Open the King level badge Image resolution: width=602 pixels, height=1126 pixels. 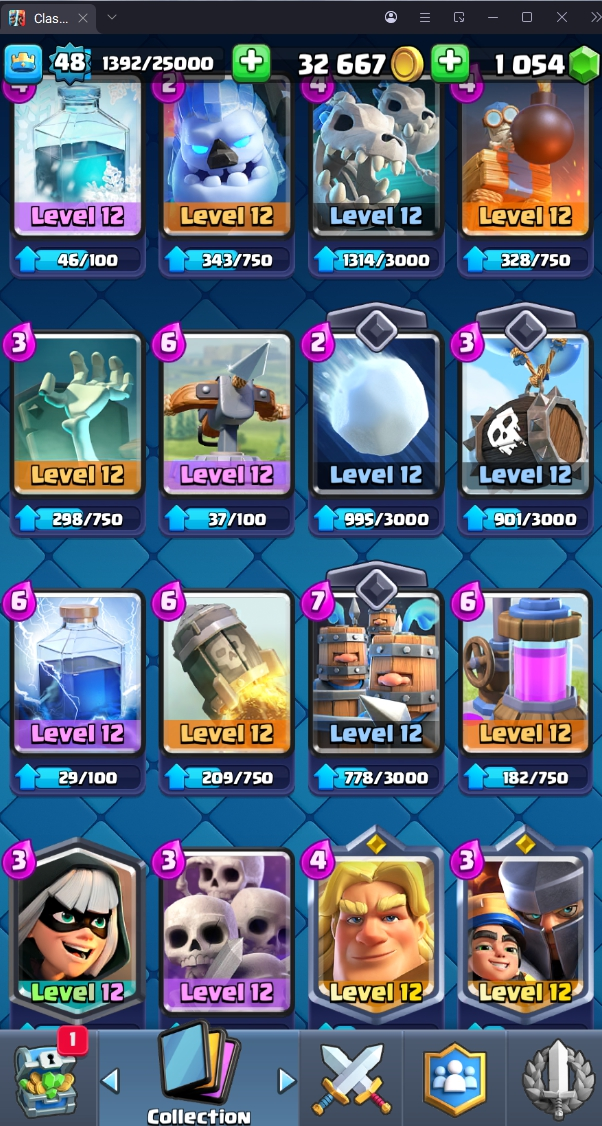coord(69,63)
